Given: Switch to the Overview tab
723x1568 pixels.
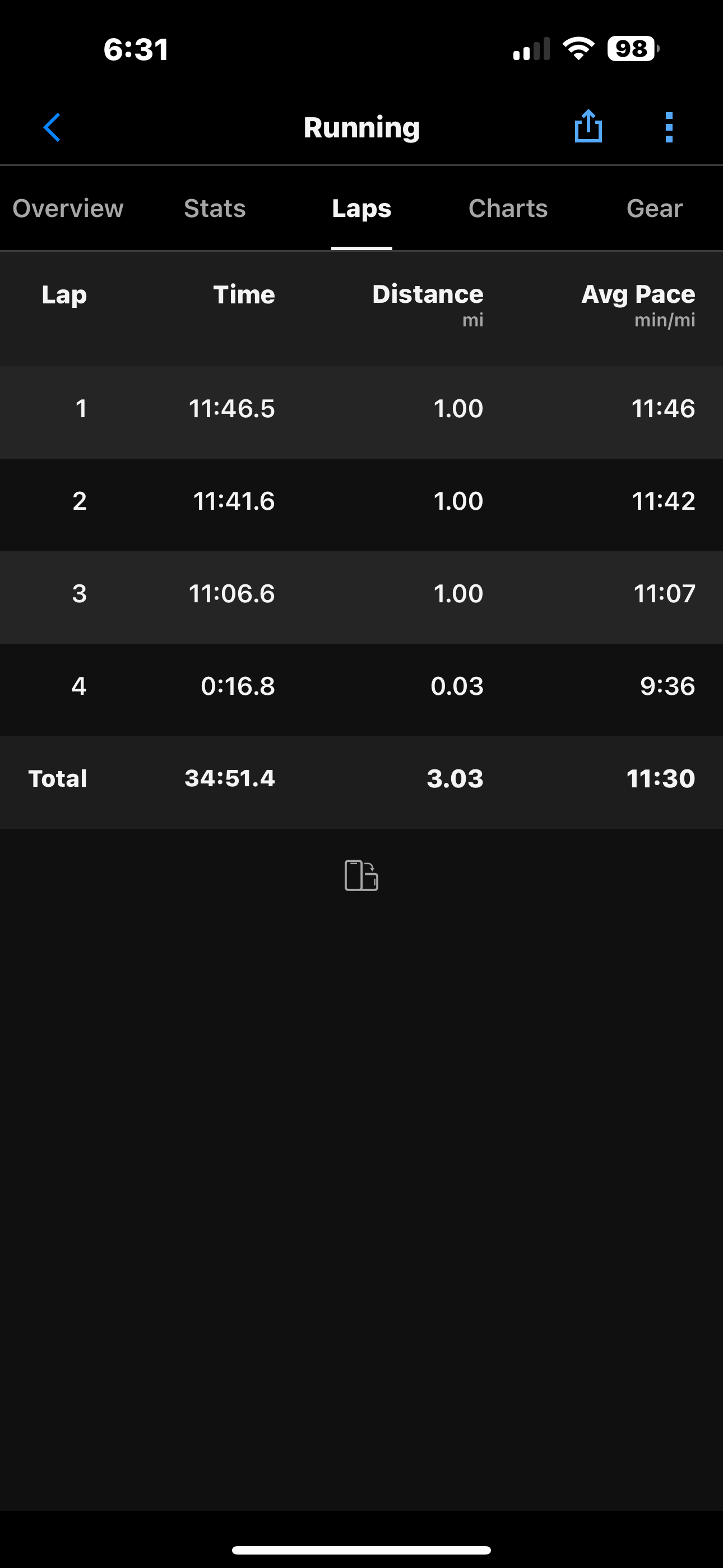Looking at the screenshot, I should point(68,209).
